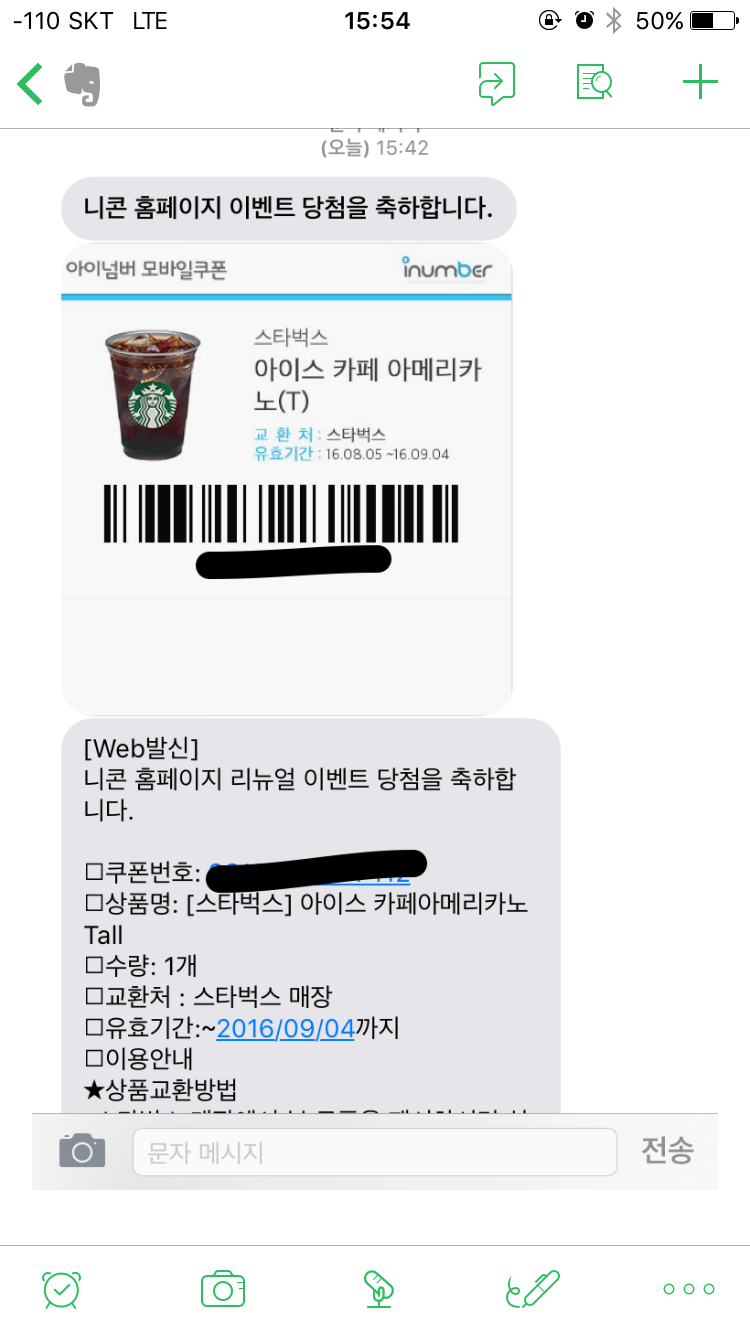The height and width of the screenshot is (1334, 750).
Task: Share this note
Action: [496, 83]
